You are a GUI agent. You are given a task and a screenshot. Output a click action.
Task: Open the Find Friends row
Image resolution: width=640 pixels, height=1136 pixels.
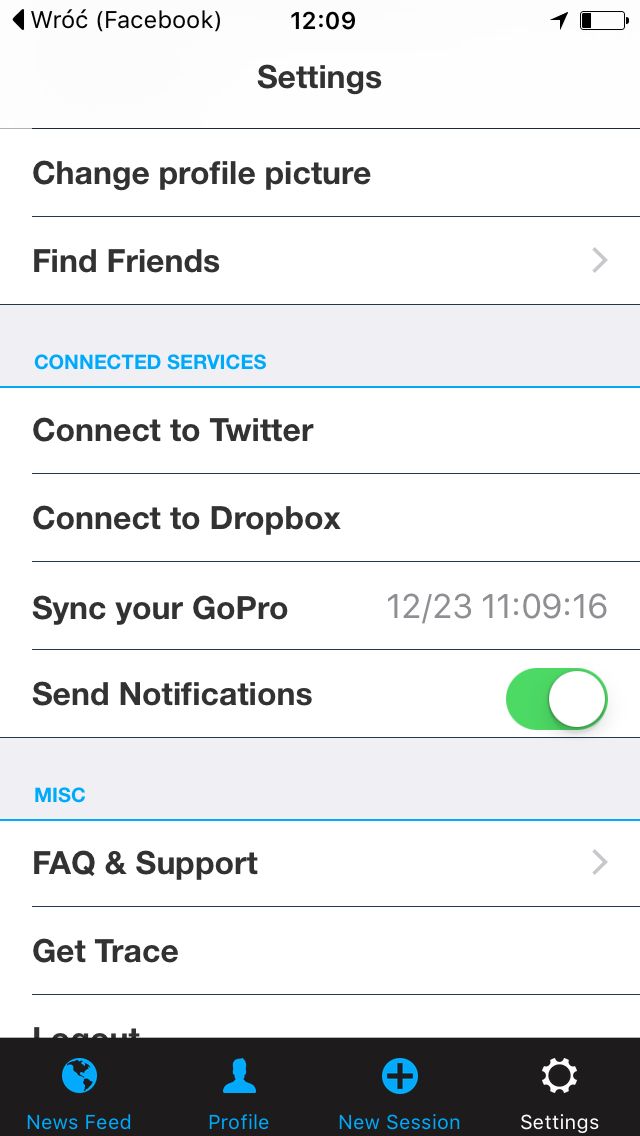(x=320, y=261)
